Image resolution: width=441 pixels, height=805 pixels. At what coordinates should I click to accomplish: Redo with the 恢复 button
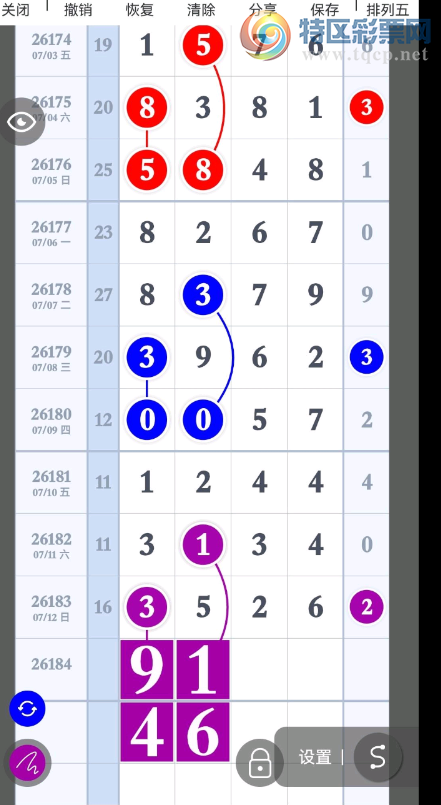pos(140,9)
